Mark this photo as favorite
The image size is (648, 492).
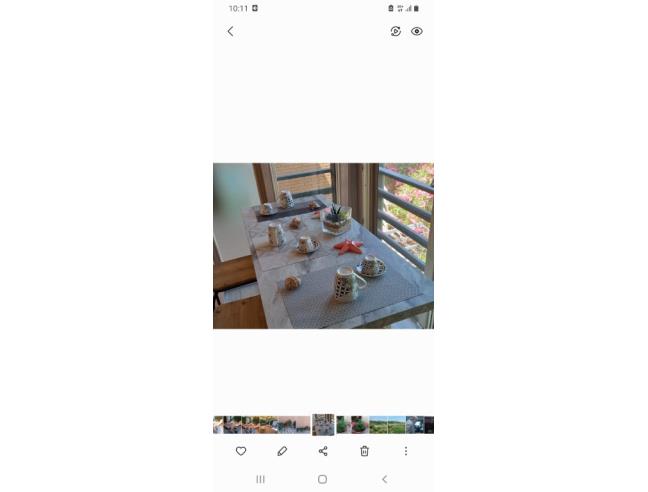tap(241, 451)
